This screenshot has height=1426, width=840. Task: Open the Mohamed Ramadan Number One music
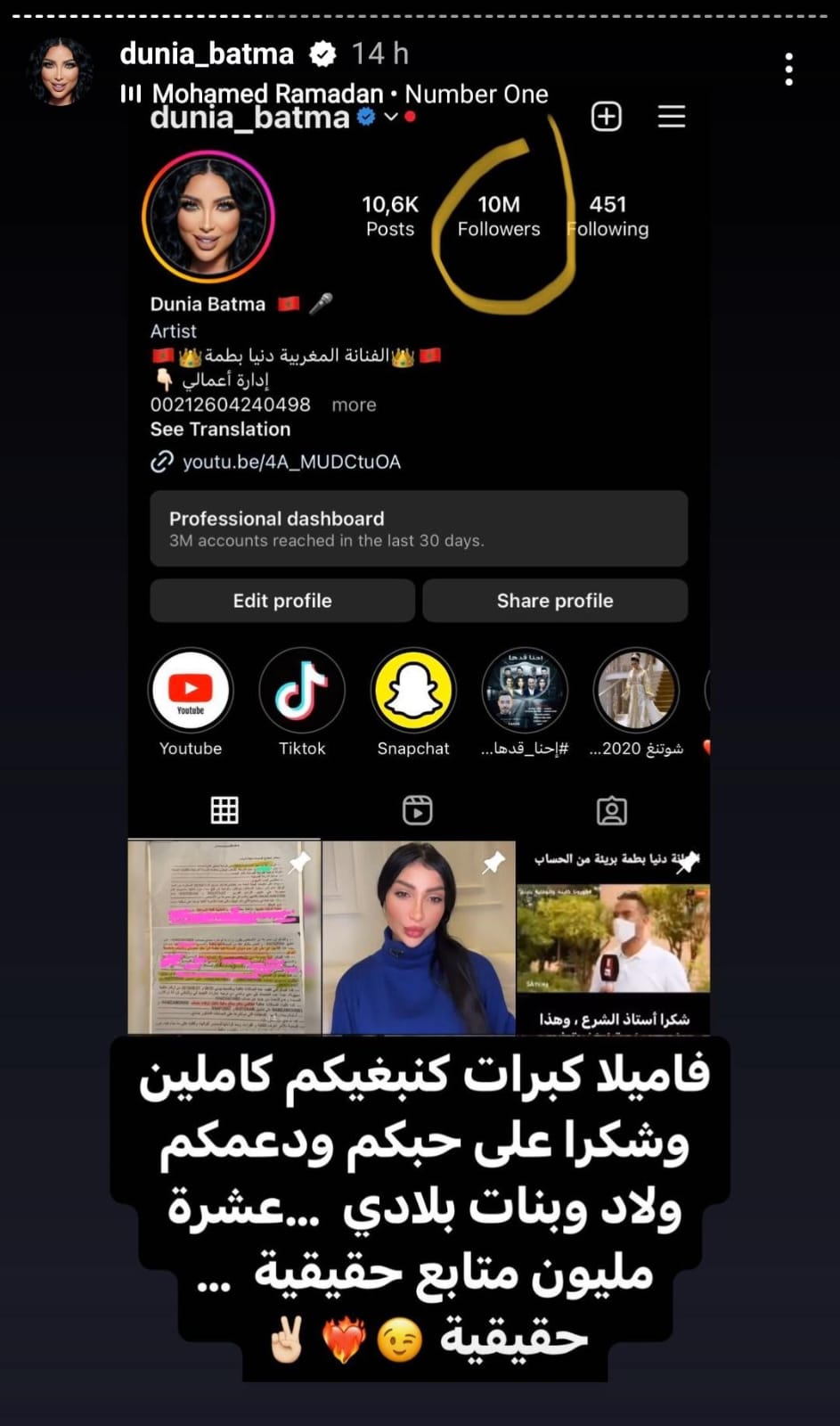348,94
